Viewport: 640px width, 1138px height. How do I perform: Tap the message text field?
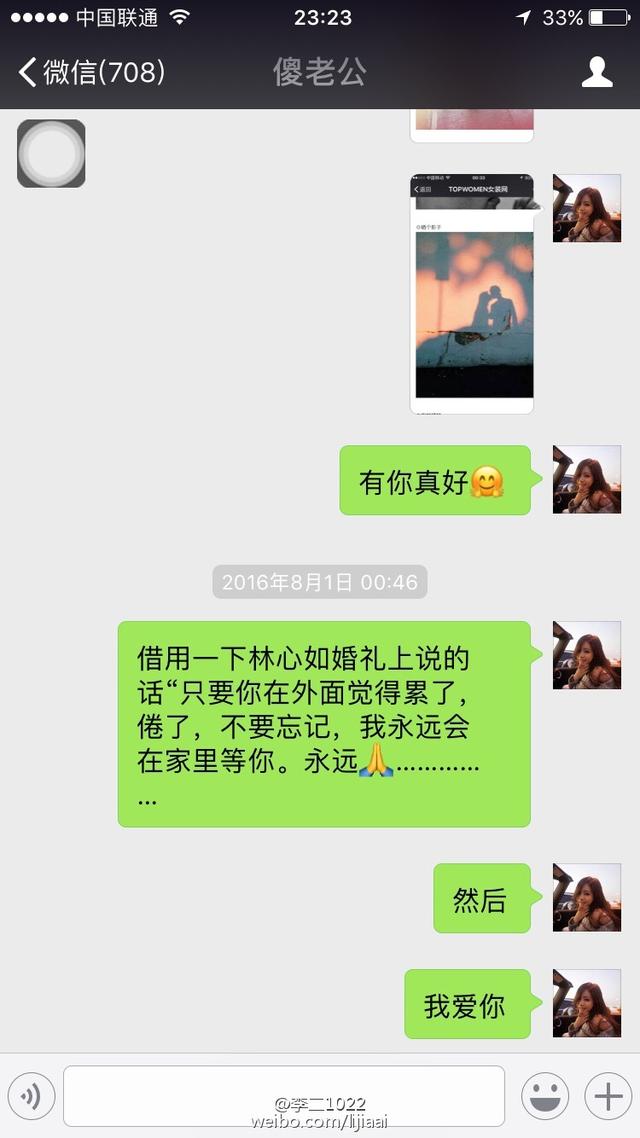tap(283, 1096)
